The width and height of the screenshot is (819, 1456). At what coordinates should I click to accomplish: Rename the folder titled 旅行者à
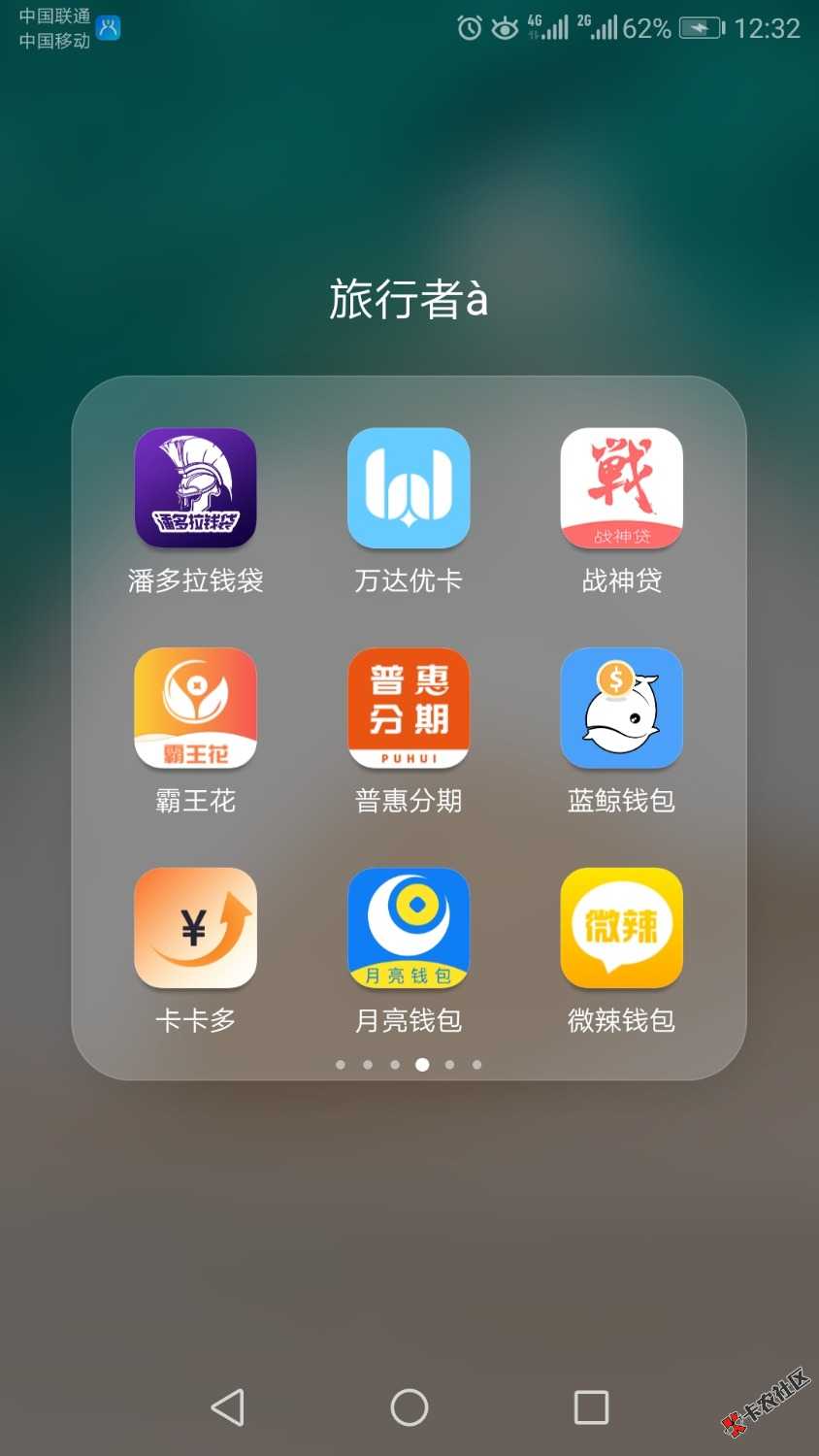click(409, 299)
